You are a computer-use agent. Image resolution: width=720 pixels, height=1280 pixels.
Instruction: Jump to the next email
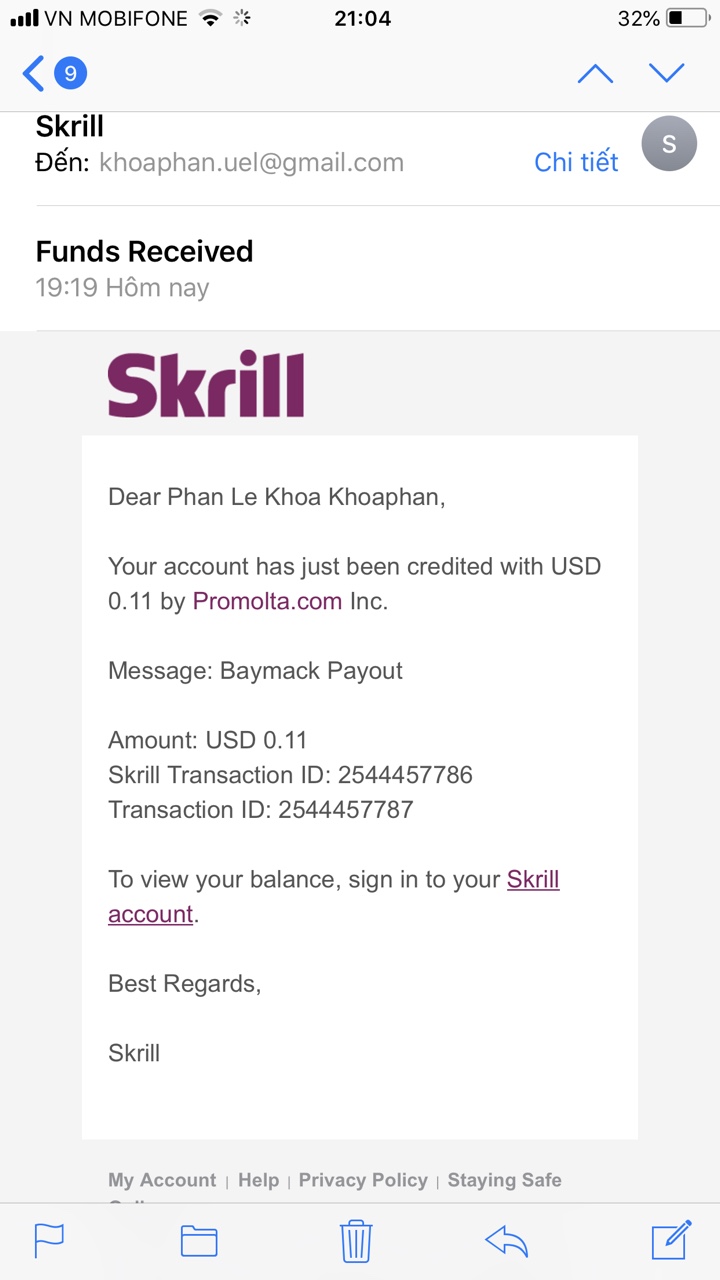coord(666,73)
